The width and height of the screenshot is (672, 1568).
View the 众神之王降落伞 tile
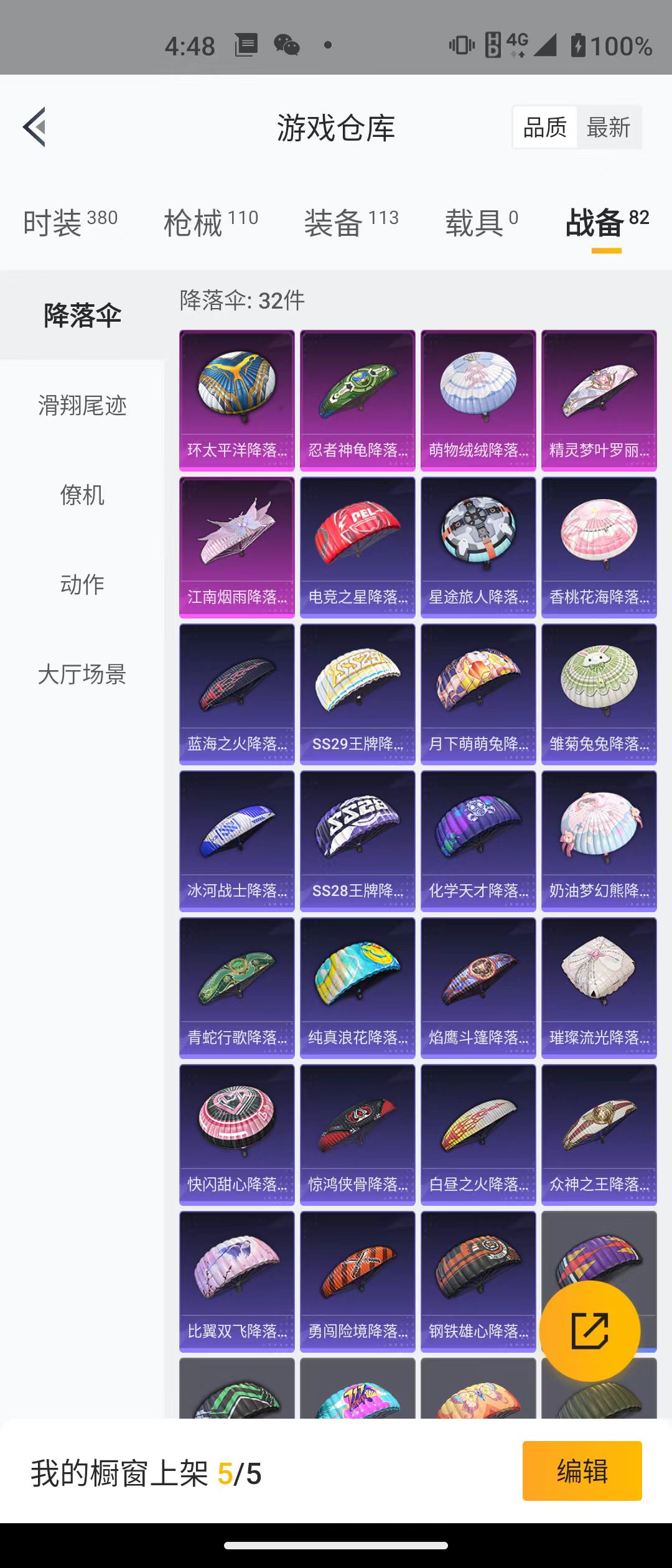coord(599,1134)
